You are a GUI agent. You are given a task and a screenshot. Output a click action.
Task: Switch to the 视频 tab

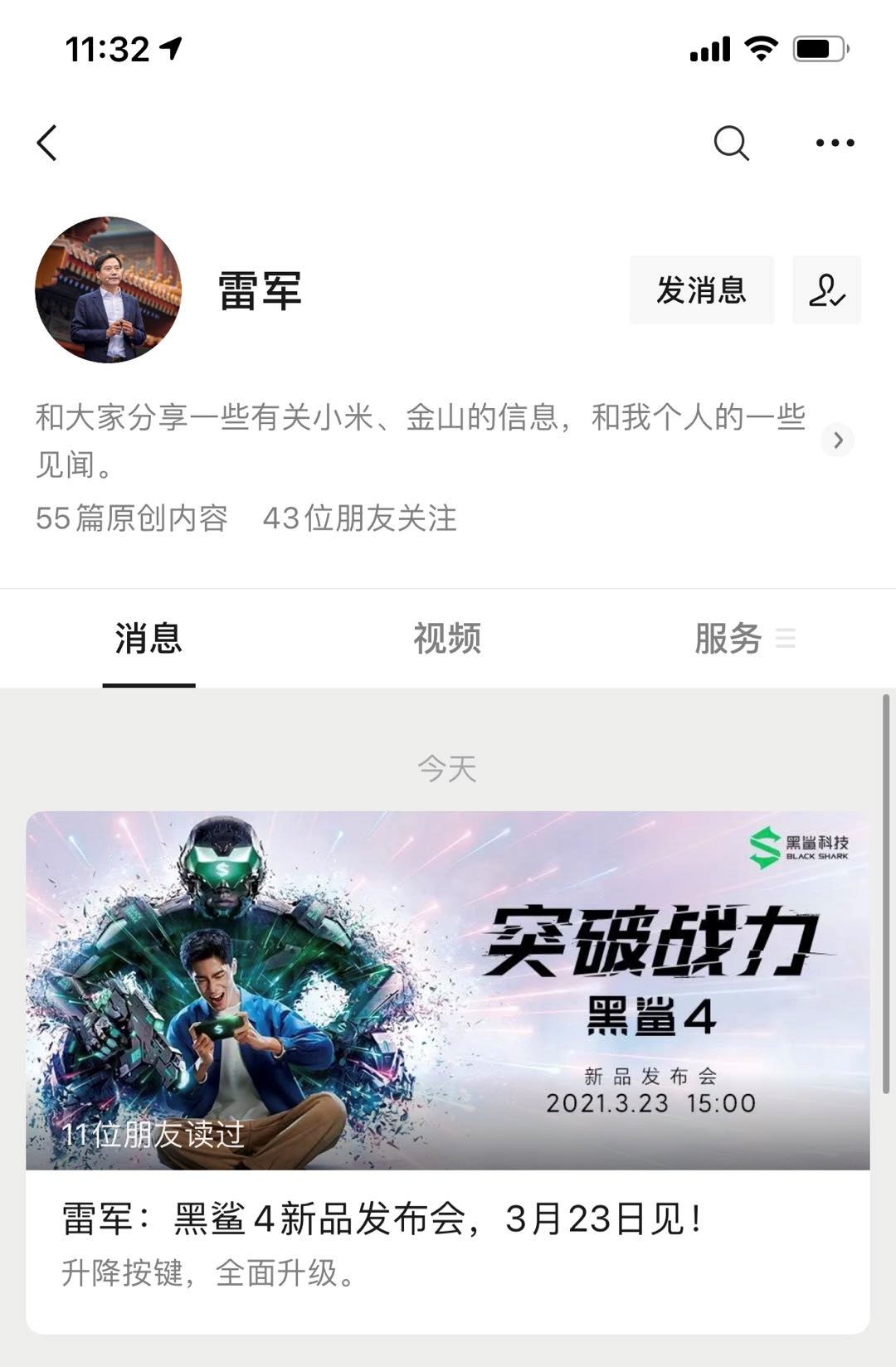click(x=447, y=639)
